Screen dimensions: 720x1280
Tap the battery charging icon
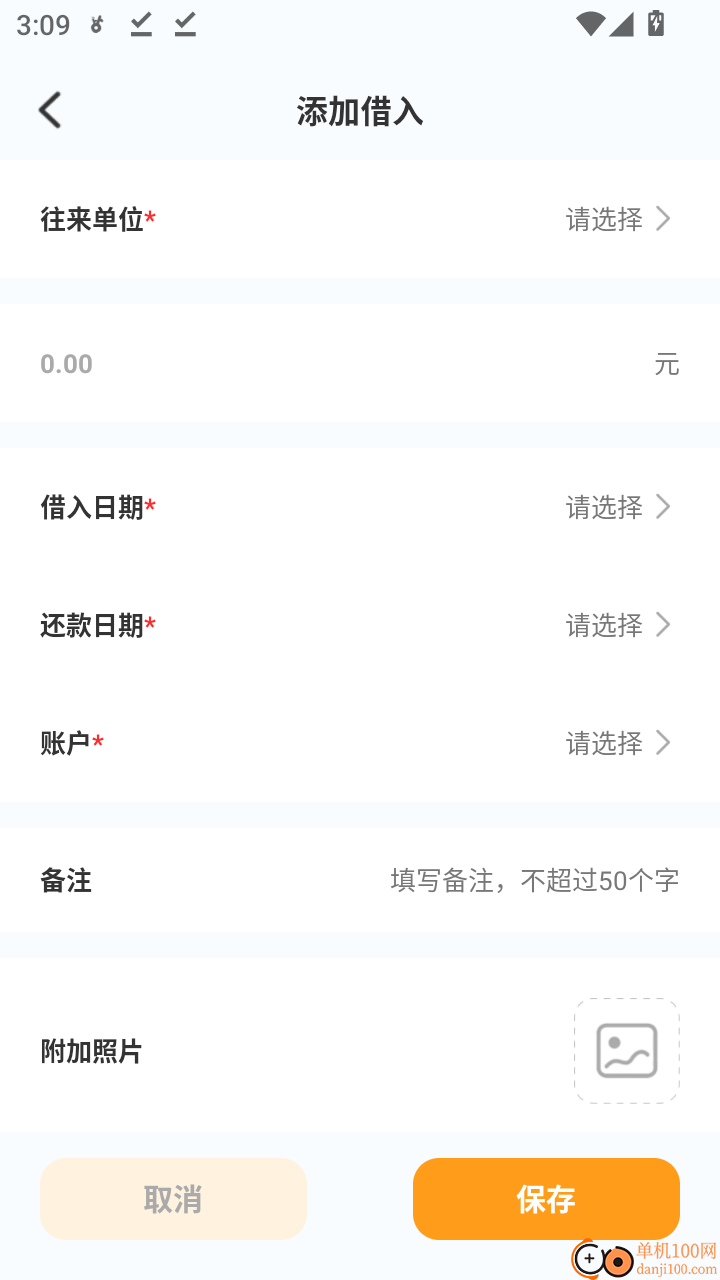tap(656, 23)
